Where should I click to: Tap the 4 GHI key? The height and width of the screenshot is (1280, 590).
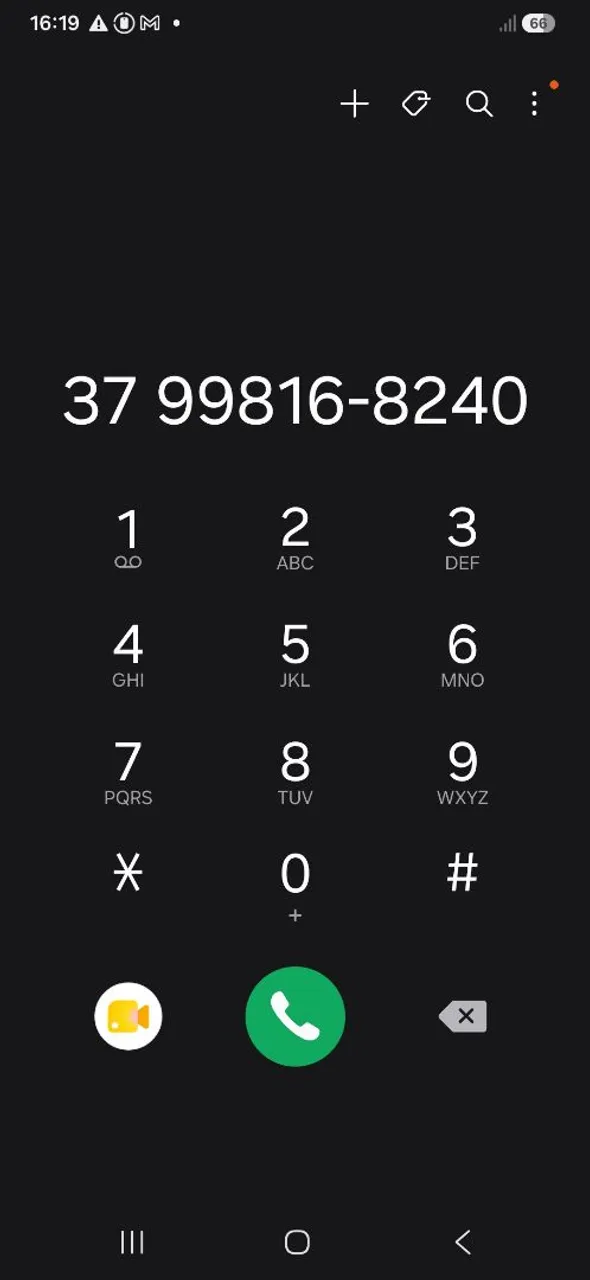(x=128, y=657)
